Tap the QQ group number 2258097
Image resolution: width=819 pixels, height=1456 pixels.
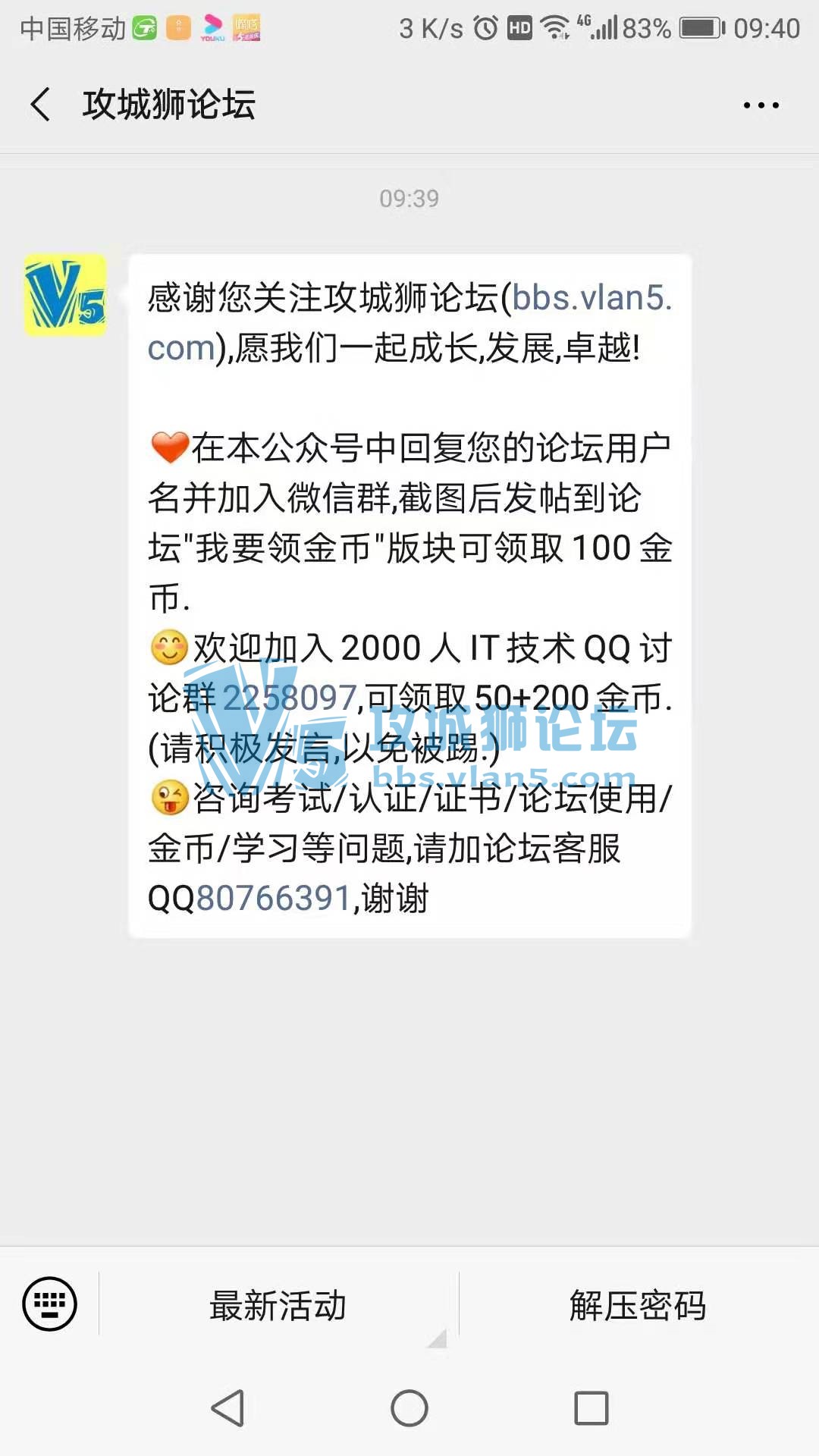[x=289, y=698]
